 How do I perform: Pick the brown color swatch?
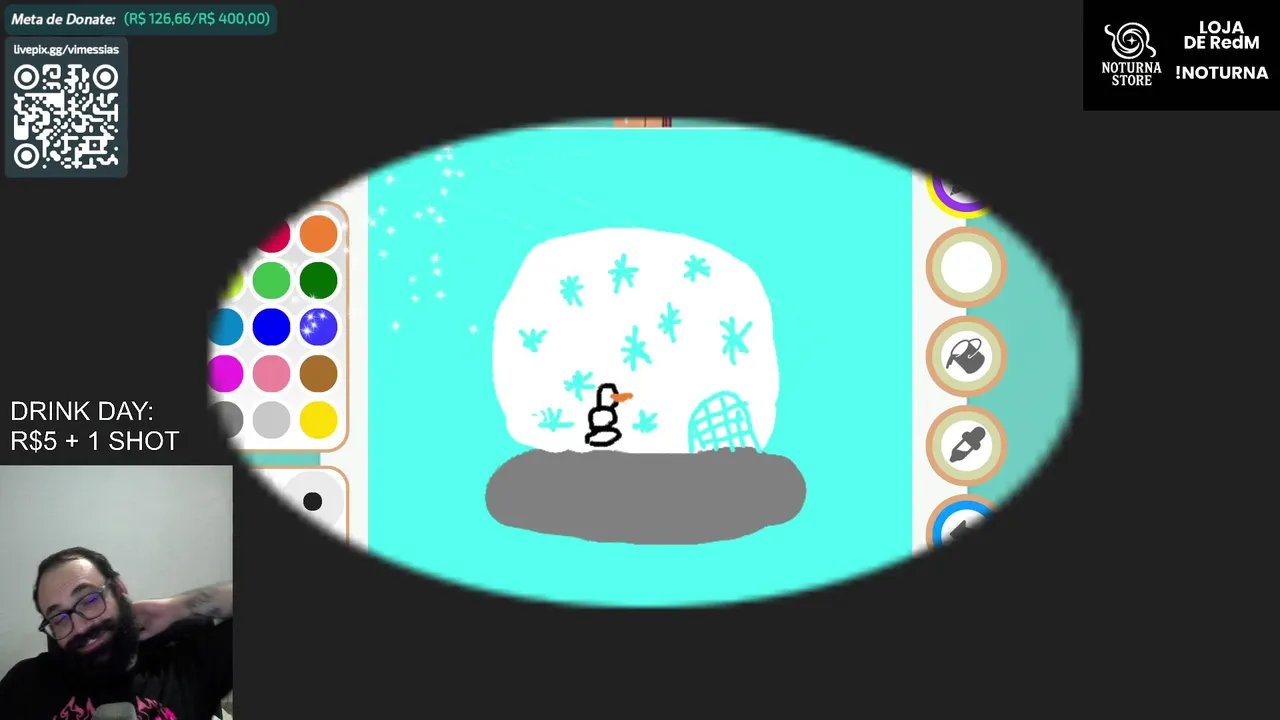[319, 373]
